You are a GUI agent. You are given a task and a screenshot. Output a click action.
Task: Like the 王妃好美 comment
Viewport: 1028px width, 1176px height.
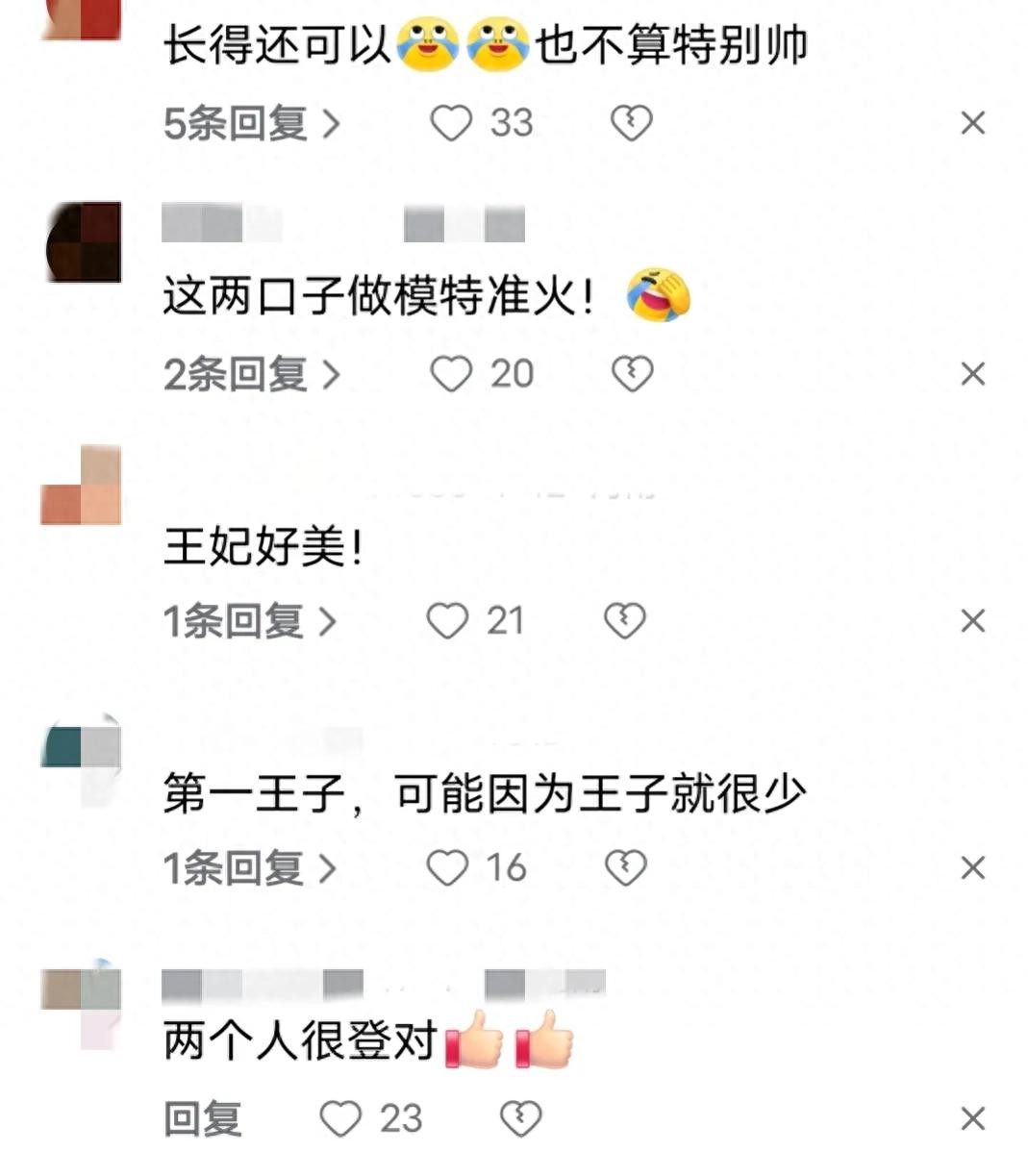448,622
